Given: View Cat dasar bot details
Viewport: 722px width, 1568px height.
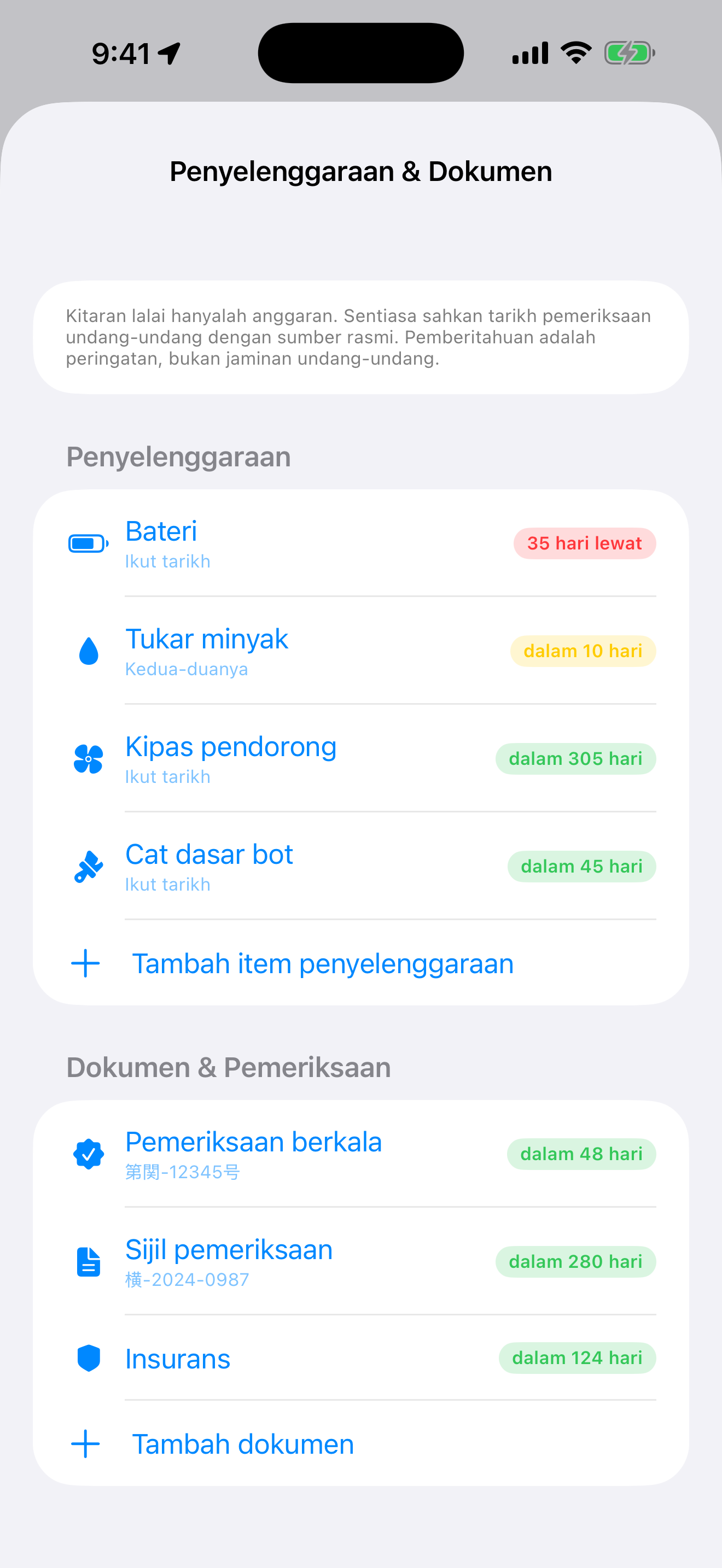Looking at the screenshot, I should (361, 866).
